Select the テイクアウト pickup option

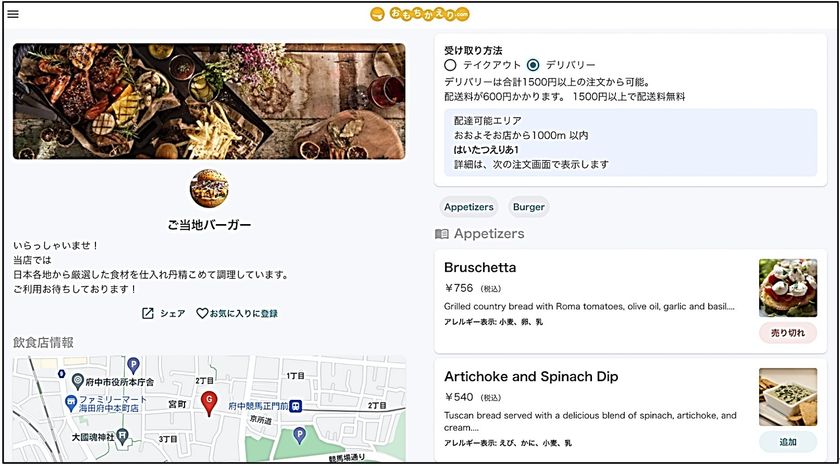pyautogui.click(x=451, y=65)
